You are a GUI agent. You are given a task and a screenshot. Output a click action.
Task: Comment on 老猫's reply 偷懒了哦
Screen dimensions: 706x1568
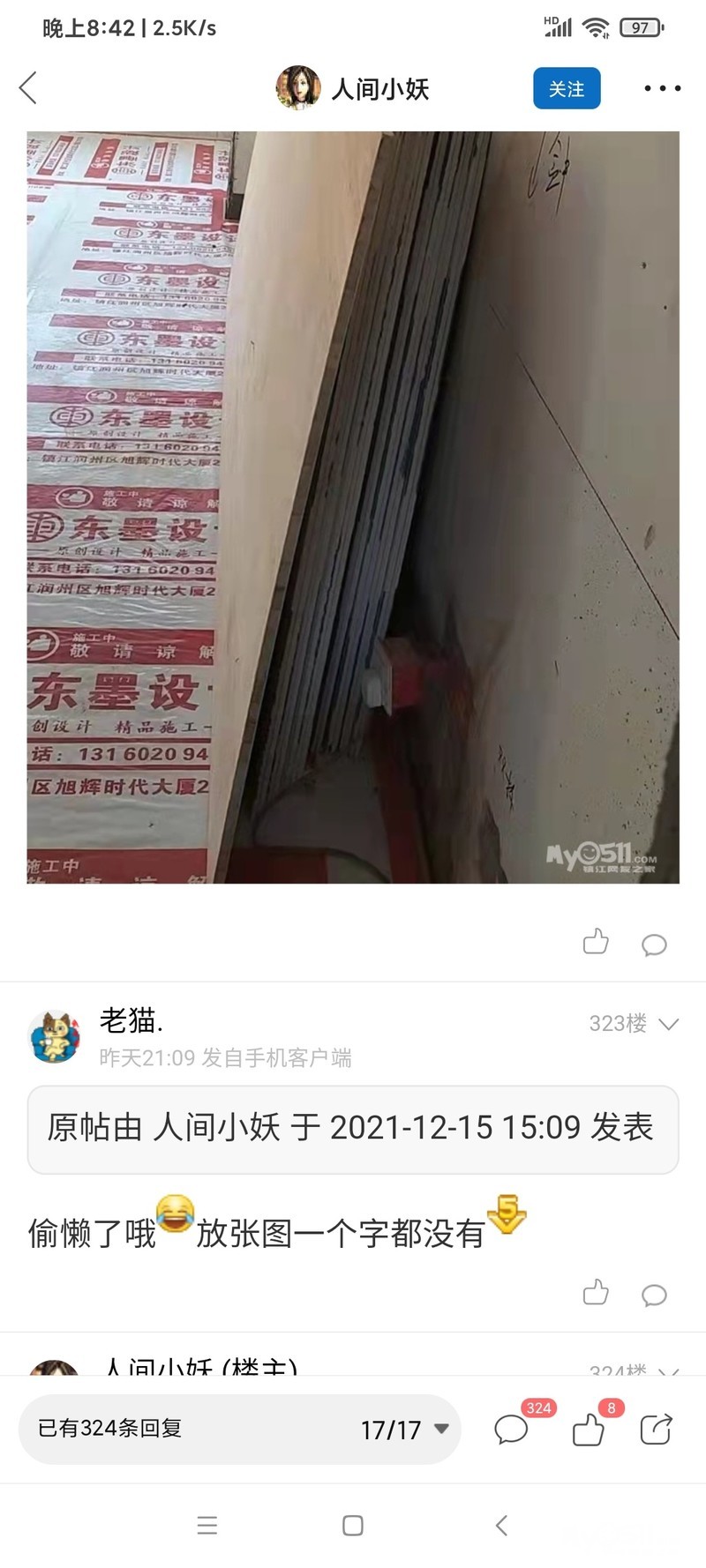click(x=654, y=1295)
